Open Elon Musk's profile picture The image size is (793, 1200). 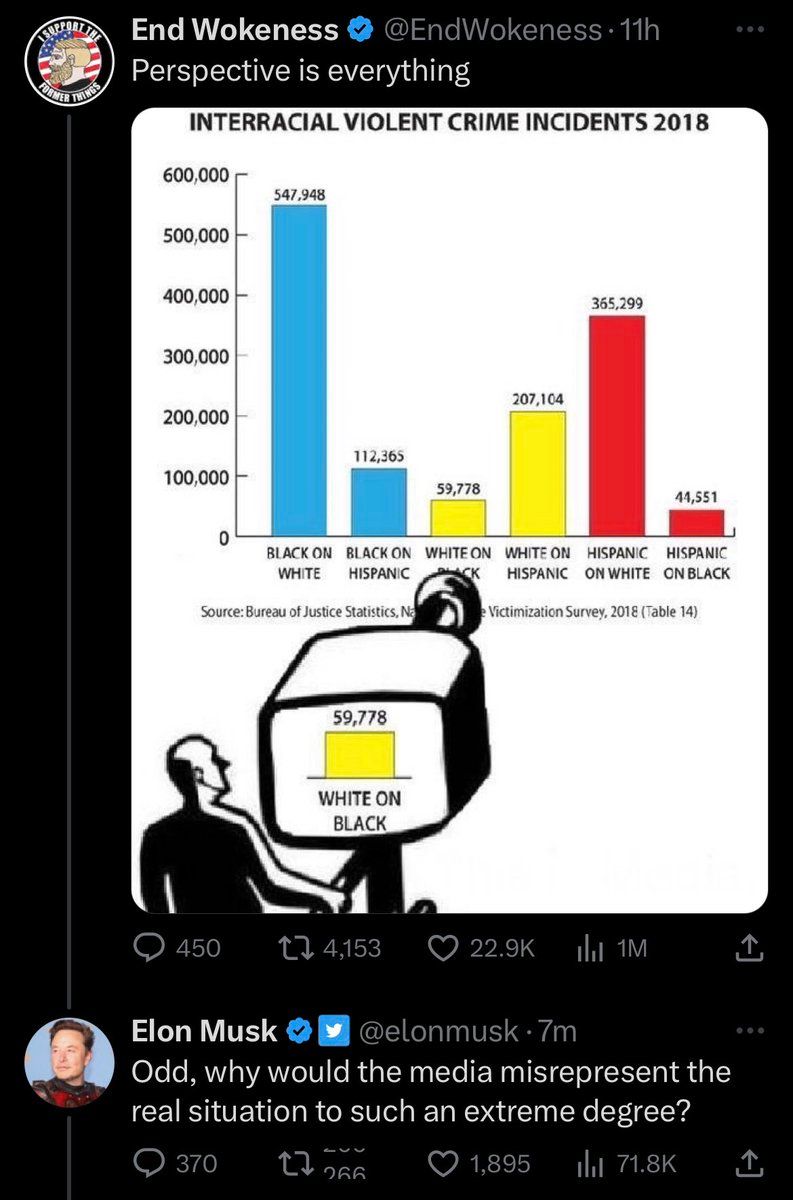tap(68, 1063)
